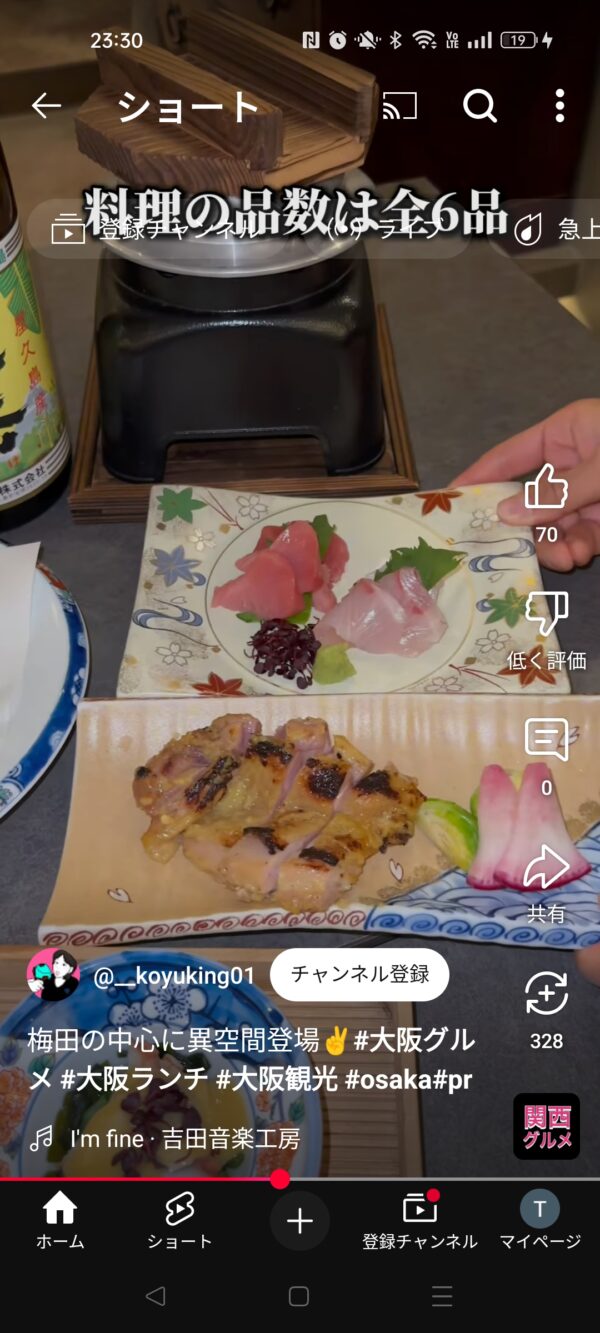Tap the system back button
This screenshot has height=1333, width=600.
click(155, 1297)
